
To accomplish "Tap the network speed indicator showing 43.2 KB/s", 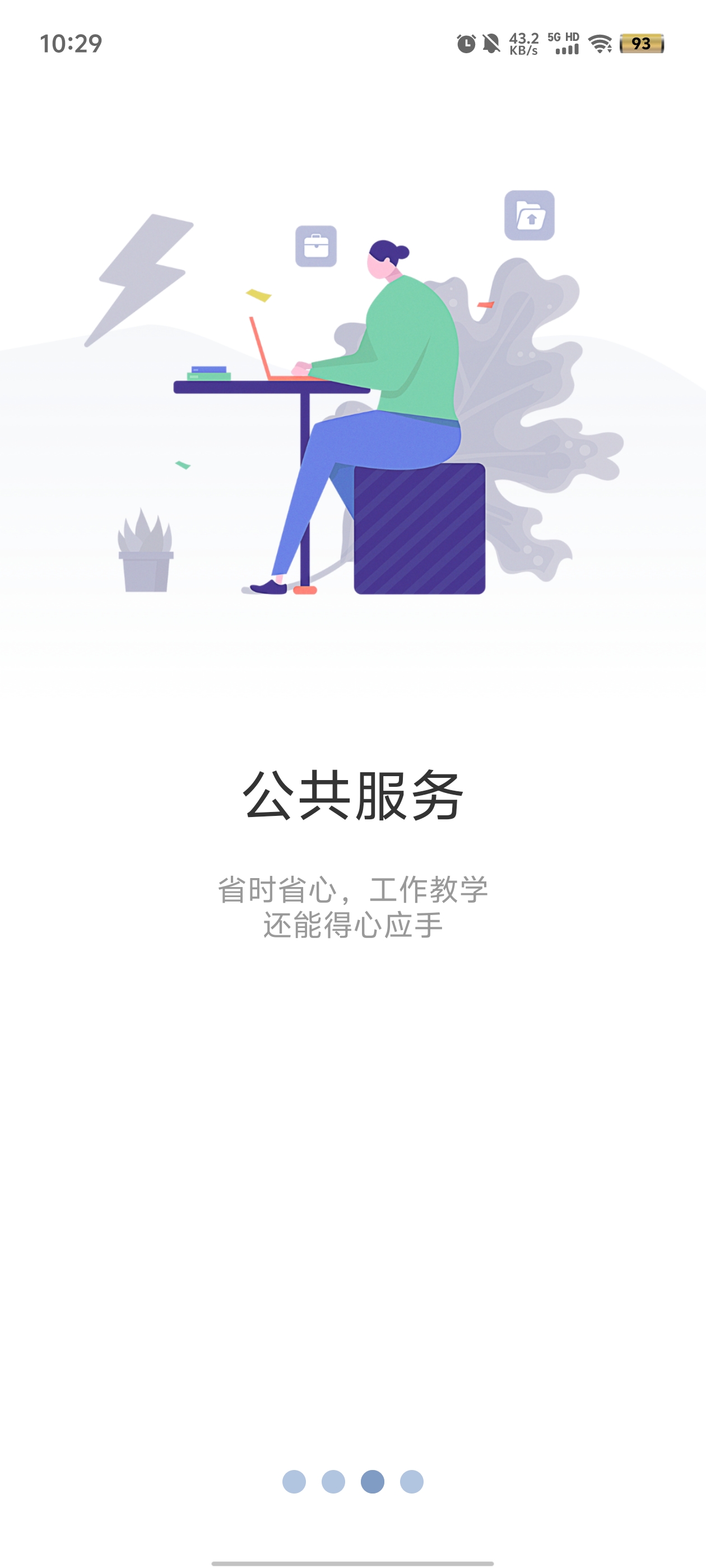I will [522, 44].
